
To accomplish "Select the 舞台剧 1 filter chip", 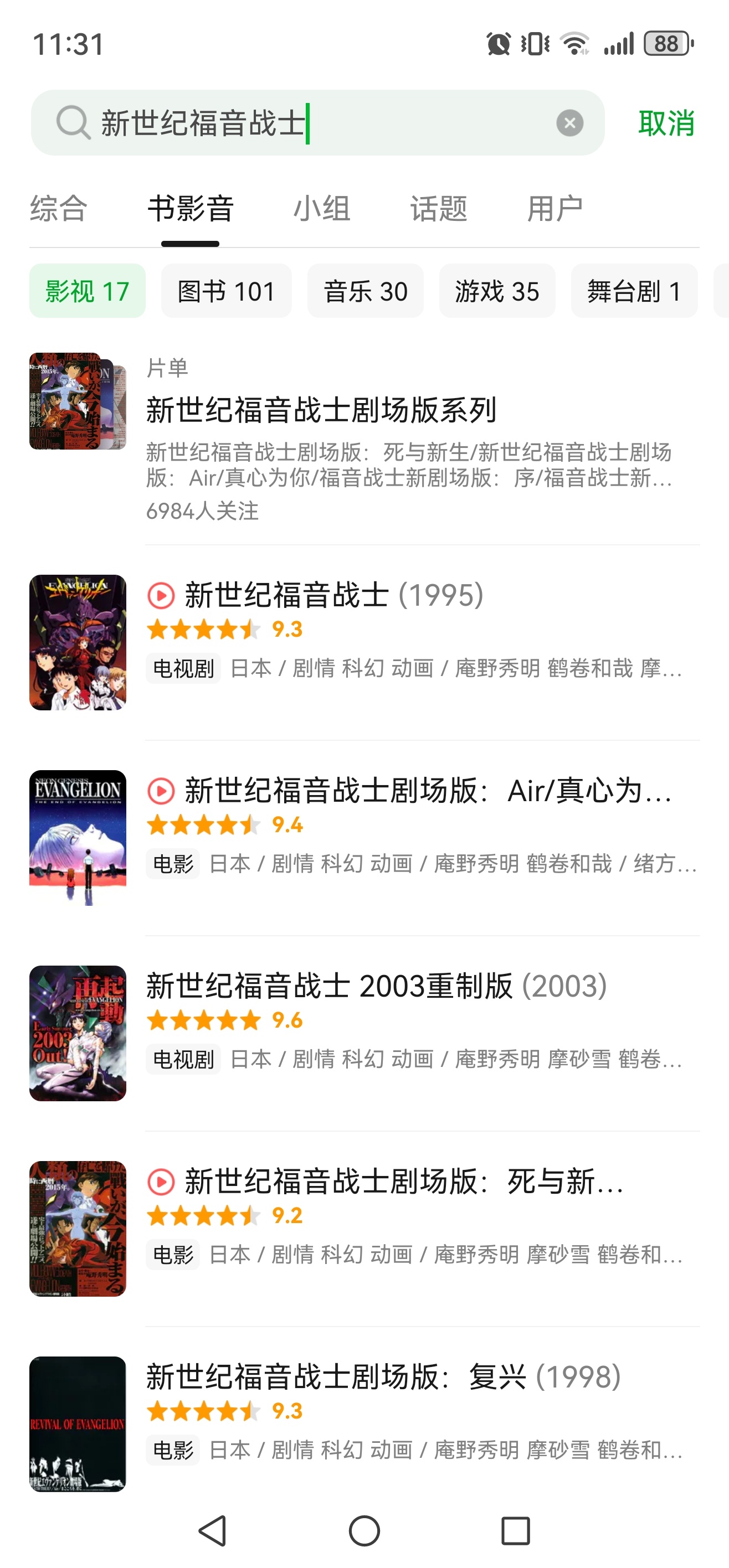I will (634, 291).
